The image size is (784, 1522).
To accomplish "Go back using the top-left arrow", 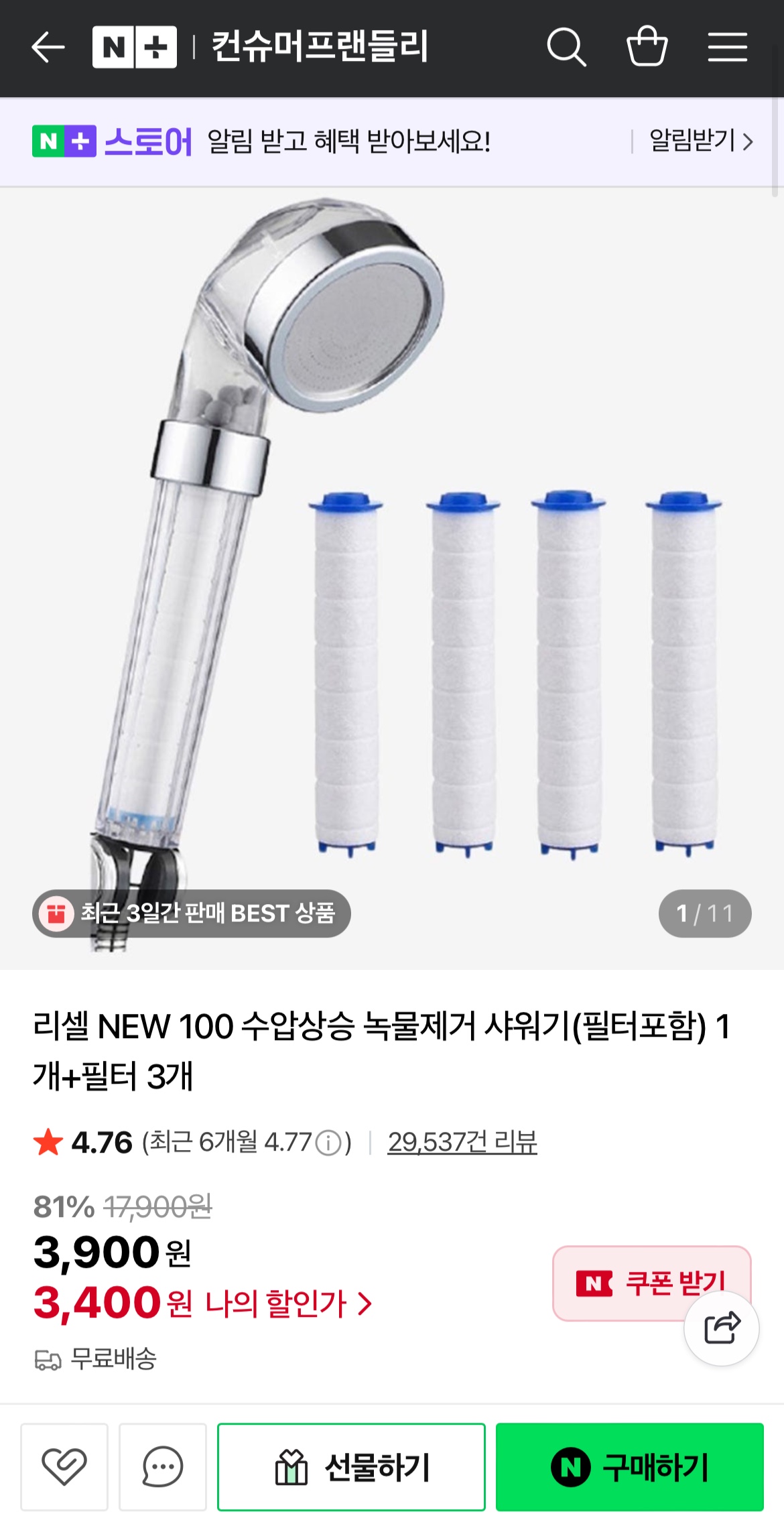I will click(48, 48).
